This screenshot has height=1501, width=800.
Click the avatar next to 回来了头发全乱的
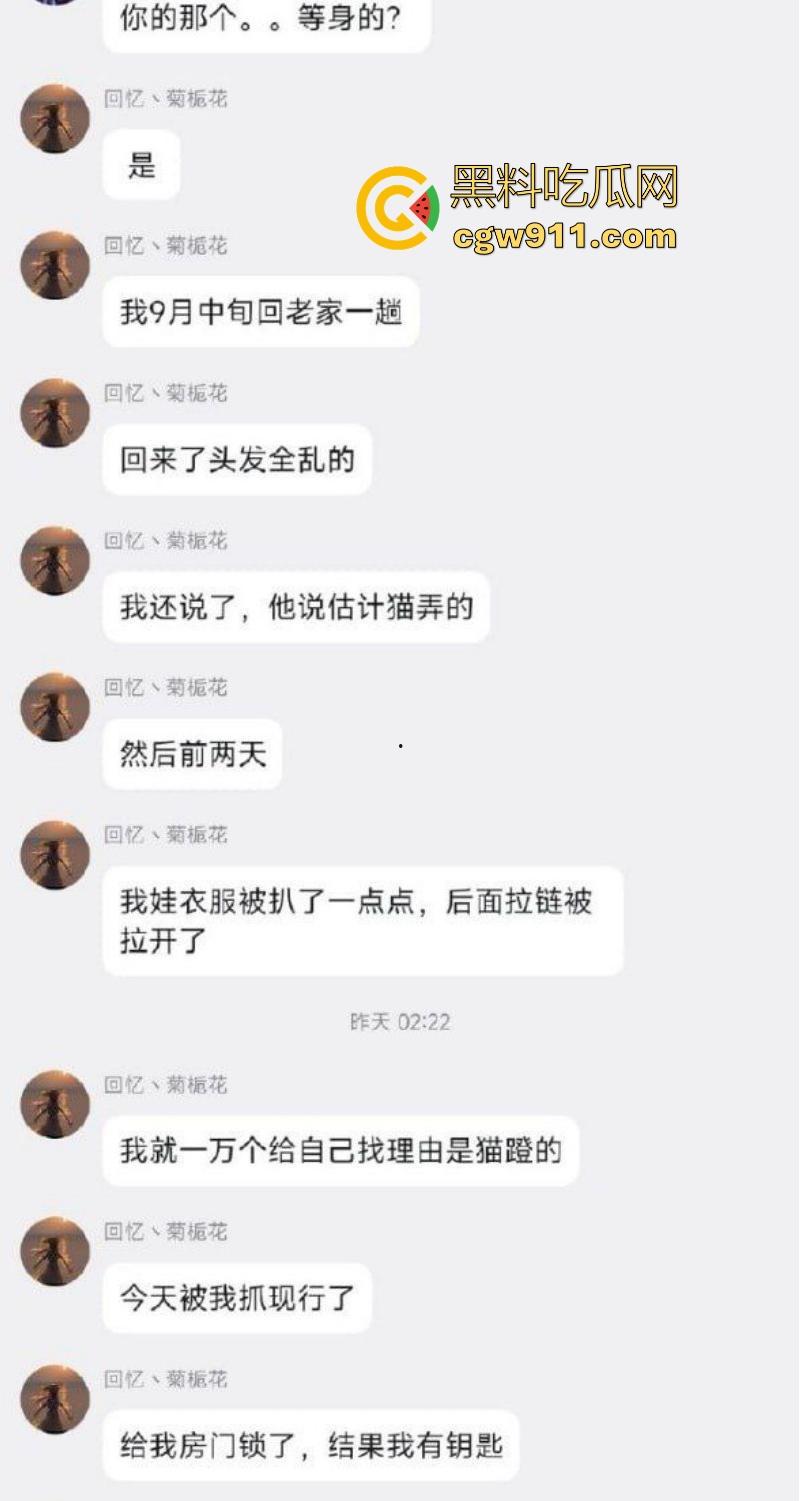point(55,411)
